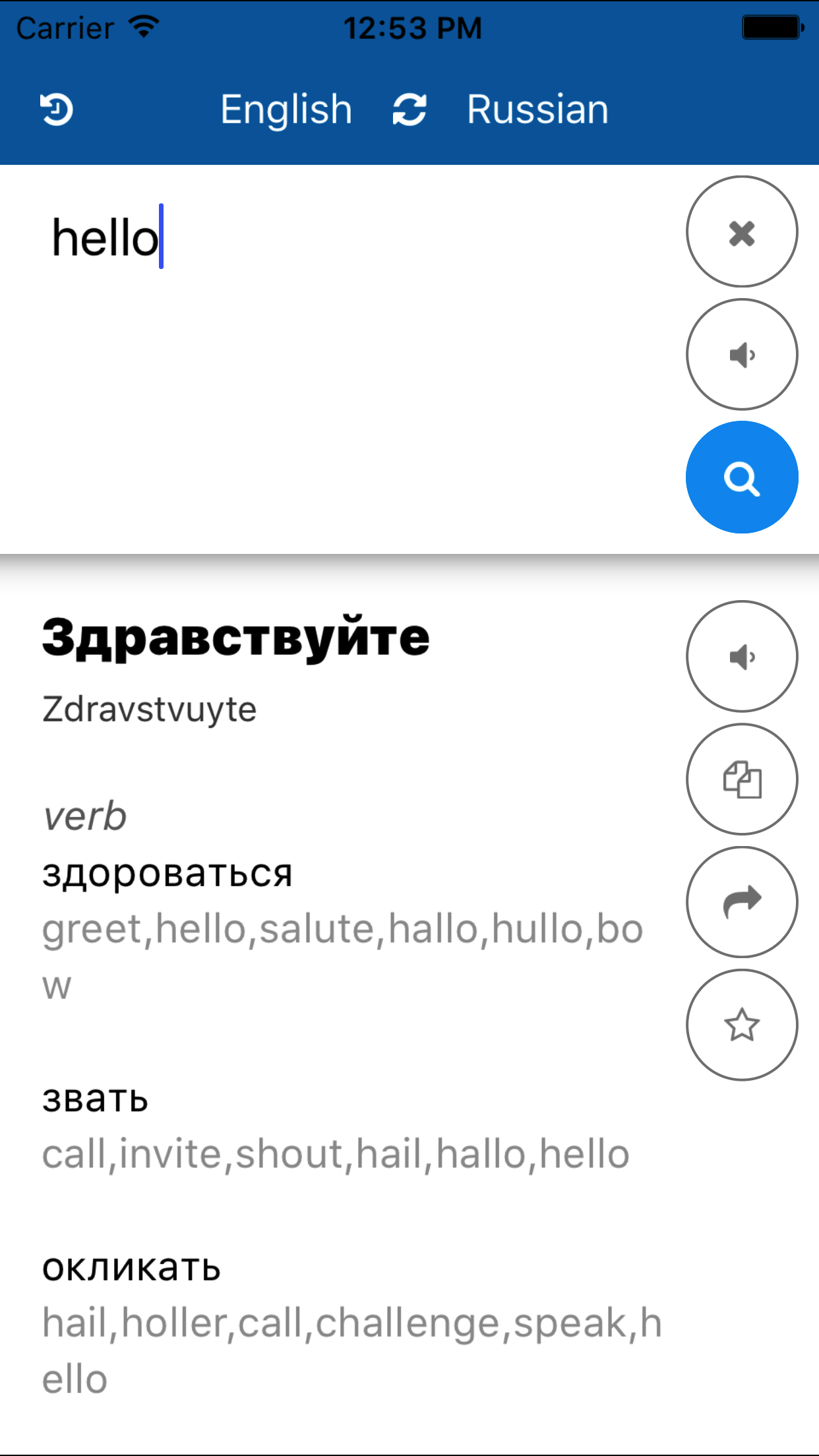Tap the transliteration Zdravstvuyte

pos(148,710)
